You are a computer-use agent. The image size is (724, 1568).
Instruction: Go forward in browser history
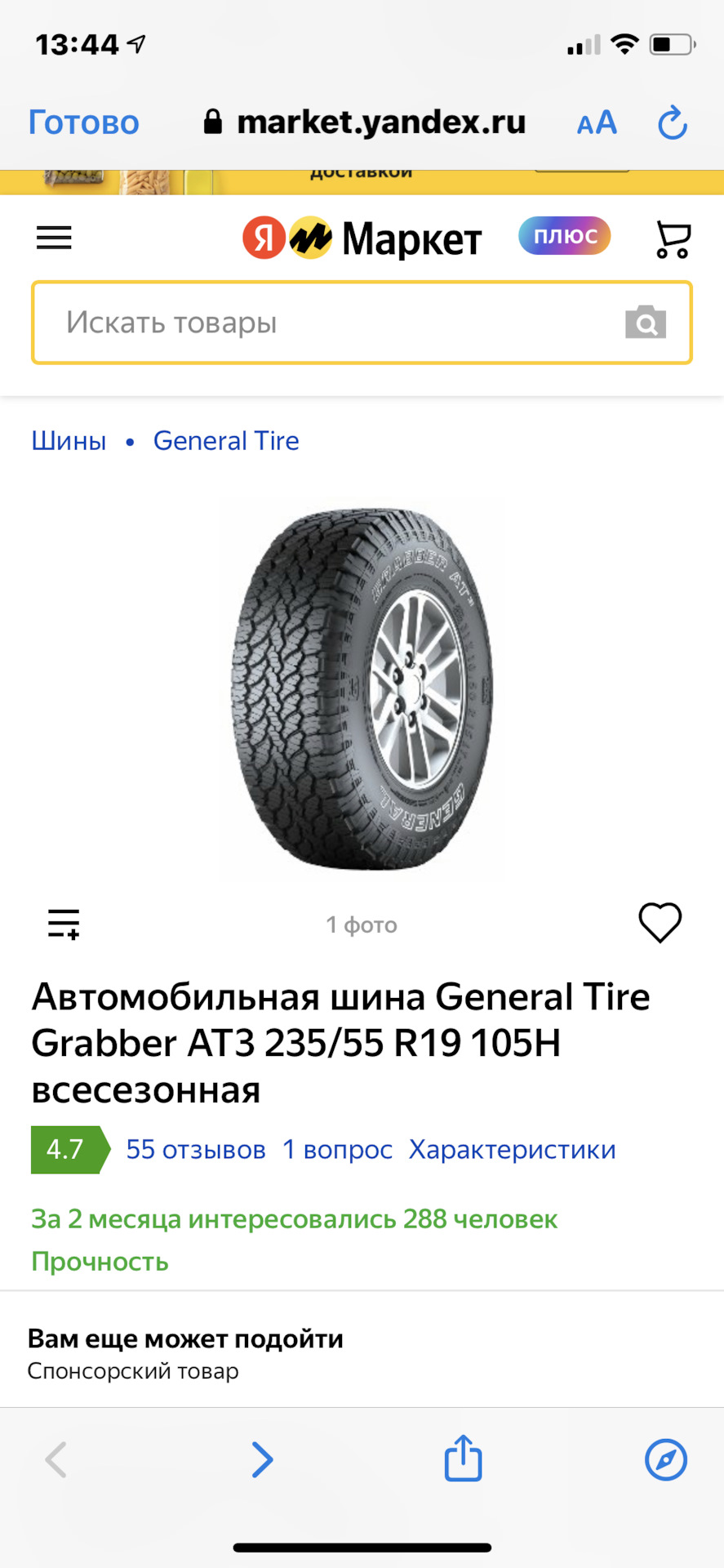pyautogui.click(x=261, y=1459)
